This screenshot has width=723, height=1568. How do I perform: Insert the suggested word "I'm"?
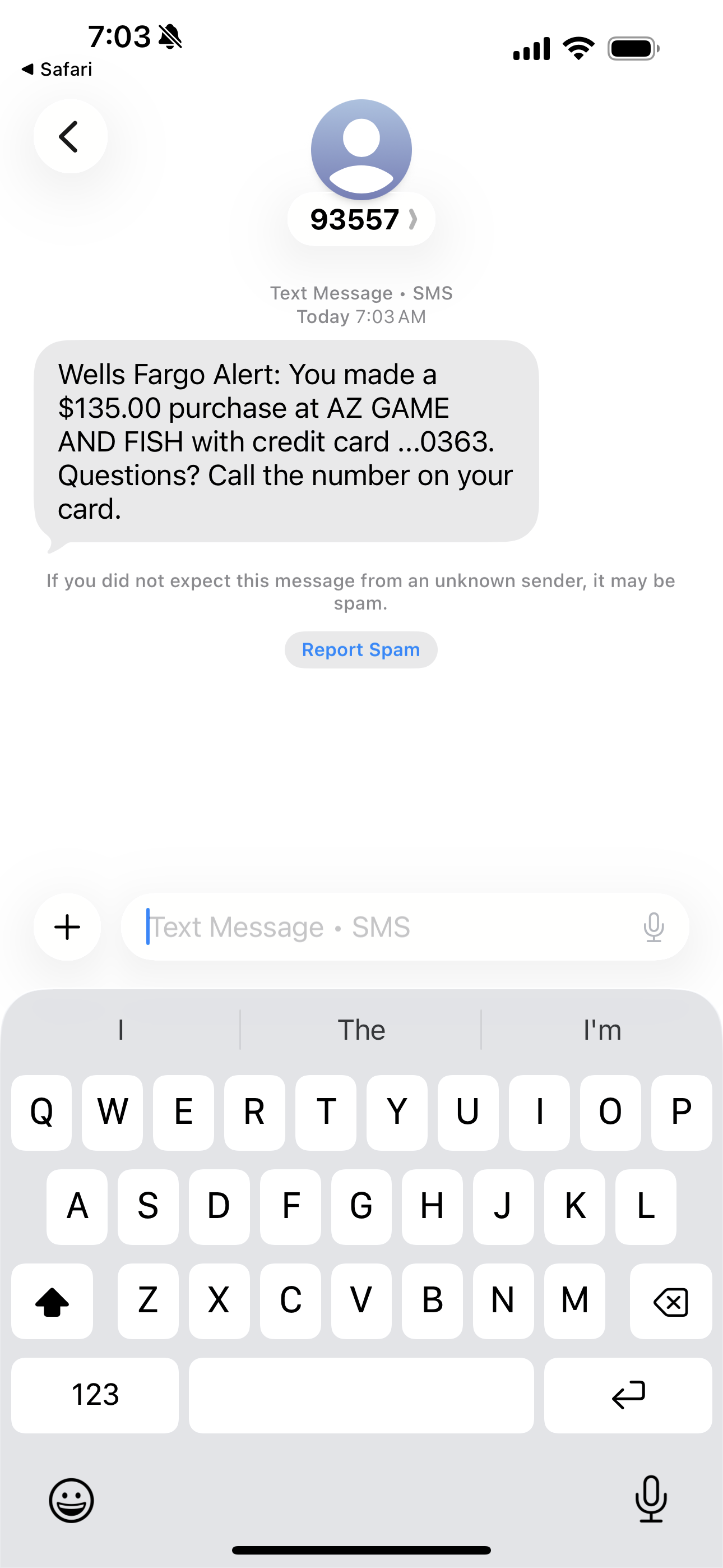602,1030
